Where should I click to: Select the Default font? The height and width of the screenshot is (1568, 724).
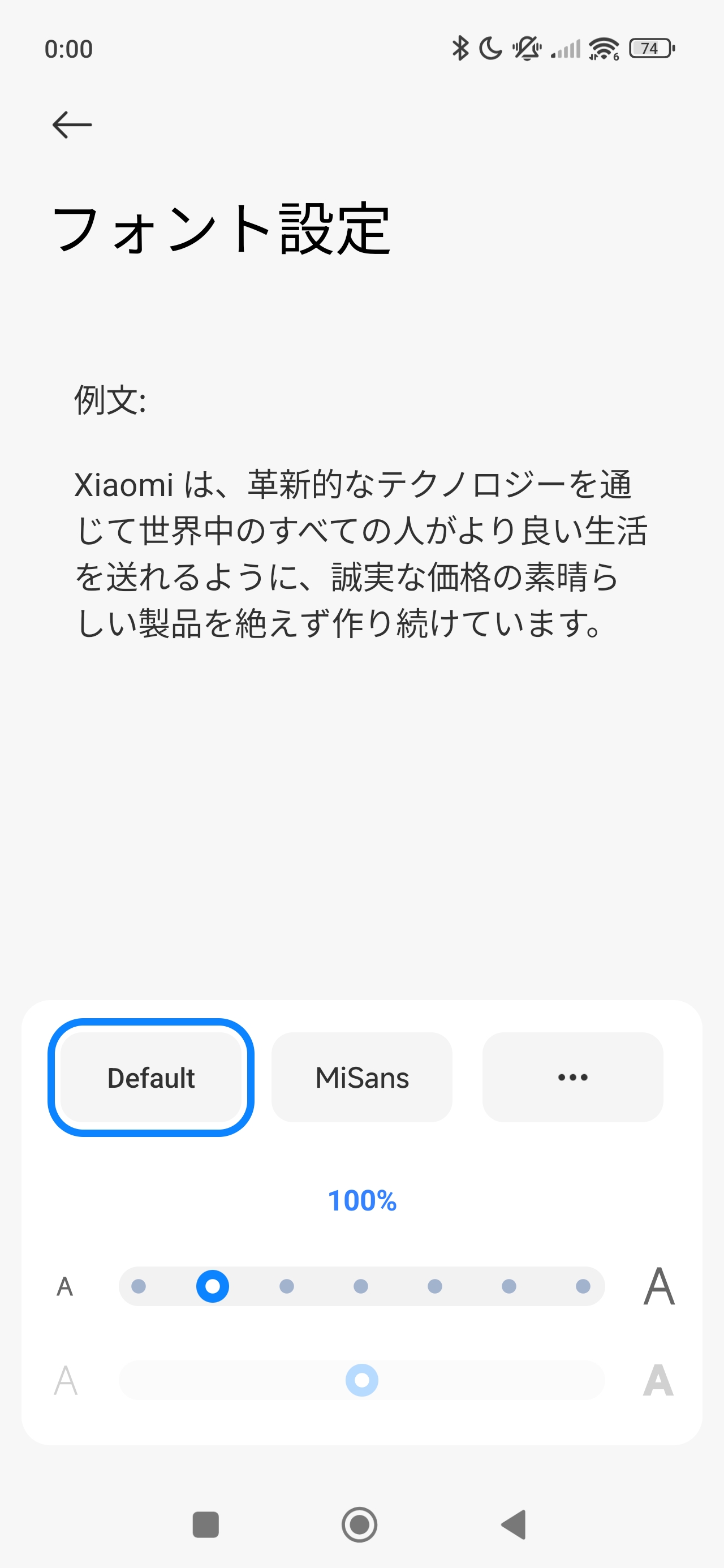[x=151, y=1078]
